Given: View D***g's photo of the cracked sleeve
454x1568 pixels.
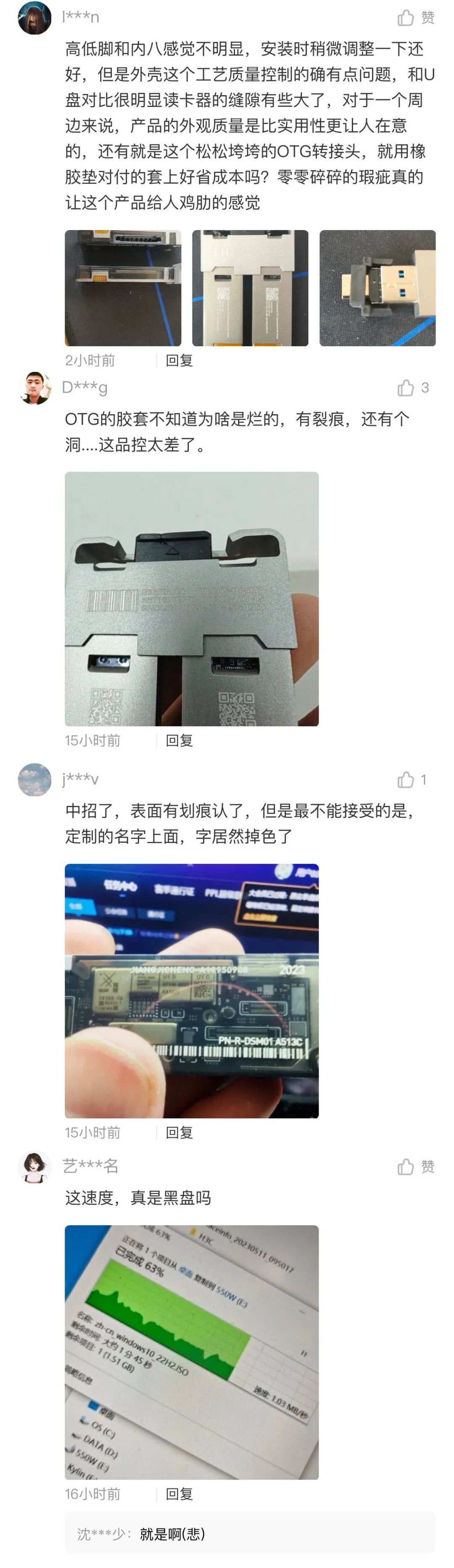Looking at the screenshot, I should (192, 599).
